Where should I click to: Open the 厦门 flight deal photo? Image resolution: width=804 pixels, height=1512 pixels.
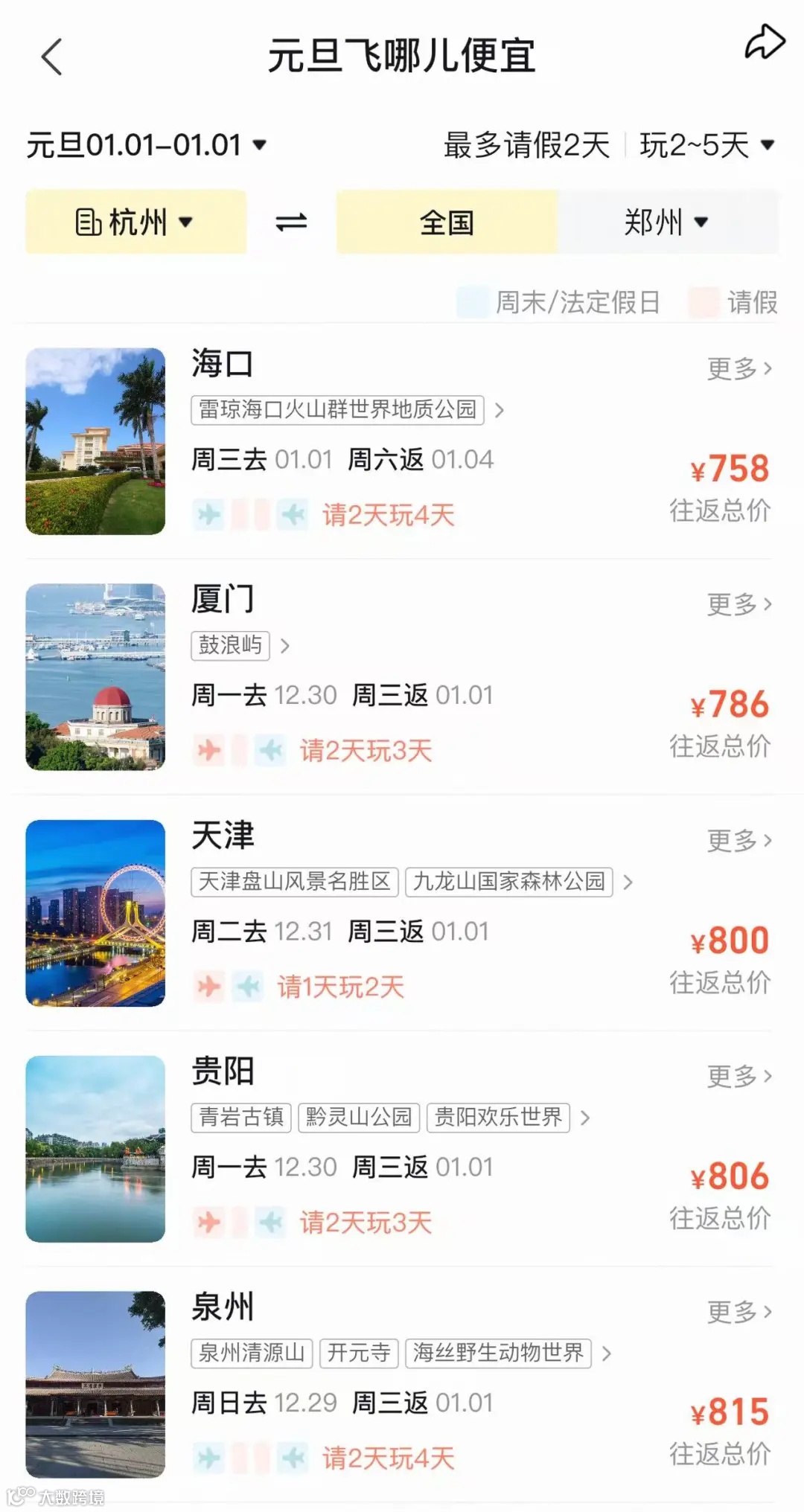click(95, 677)
